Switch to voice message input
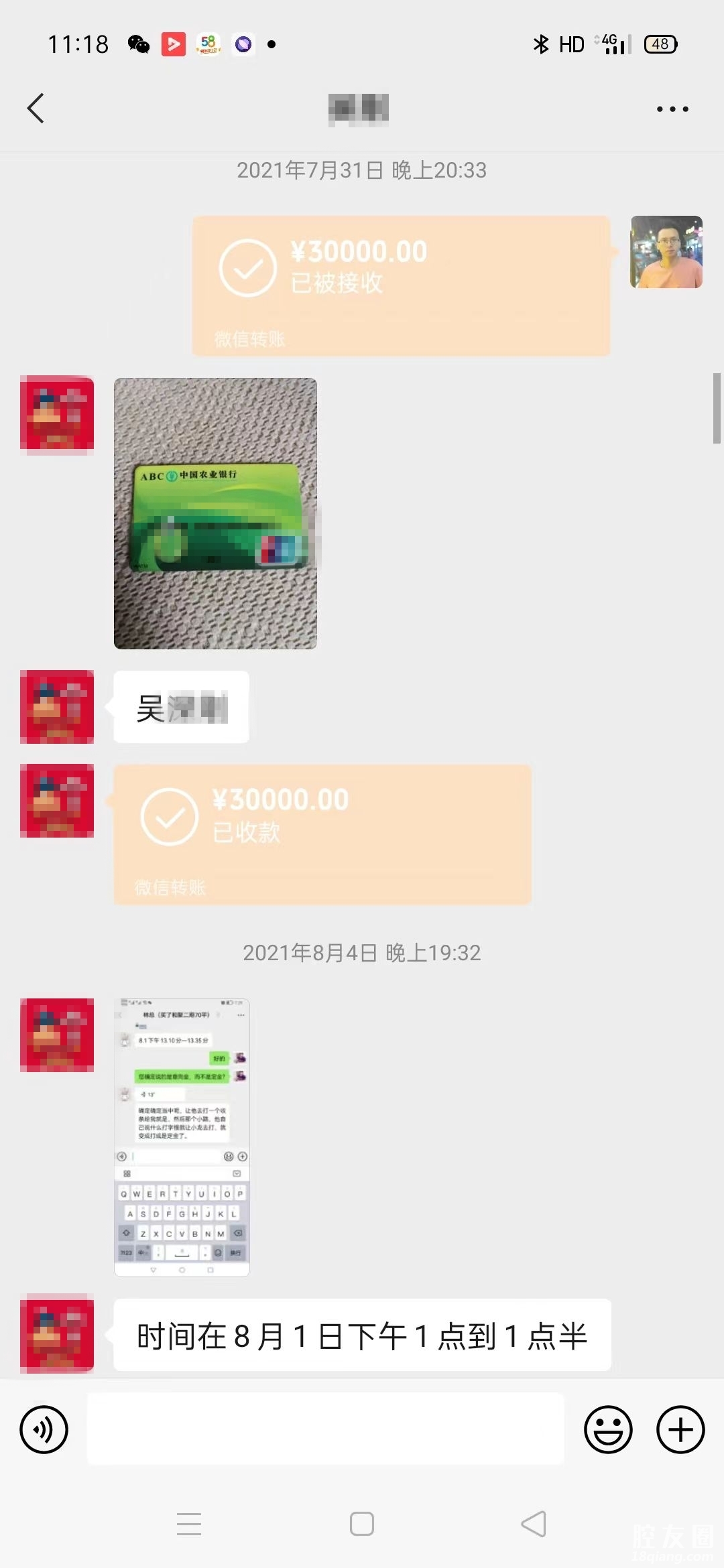 tap(44, 1429)
